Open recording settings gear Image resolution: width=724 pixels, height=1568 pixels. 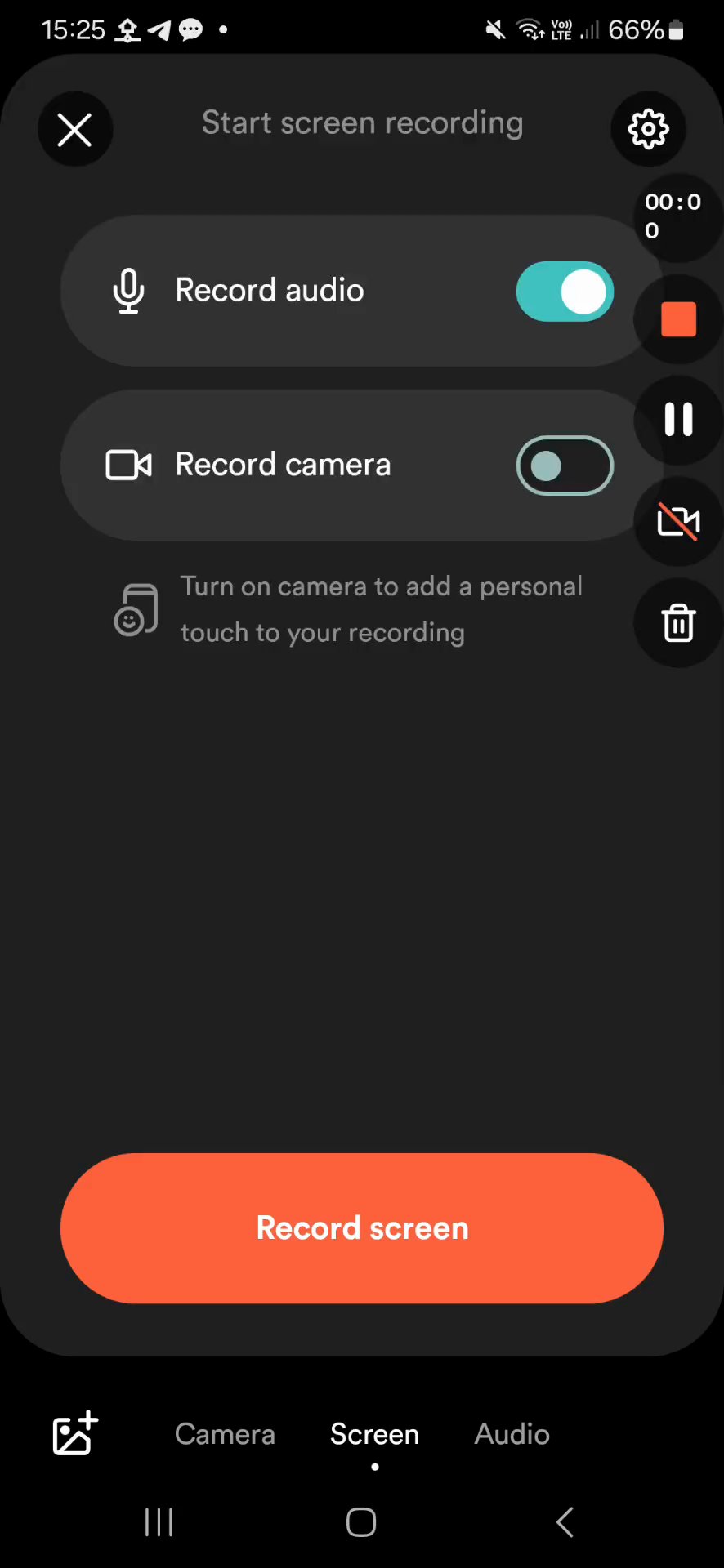pyautogui.click(x=648, y=129)
